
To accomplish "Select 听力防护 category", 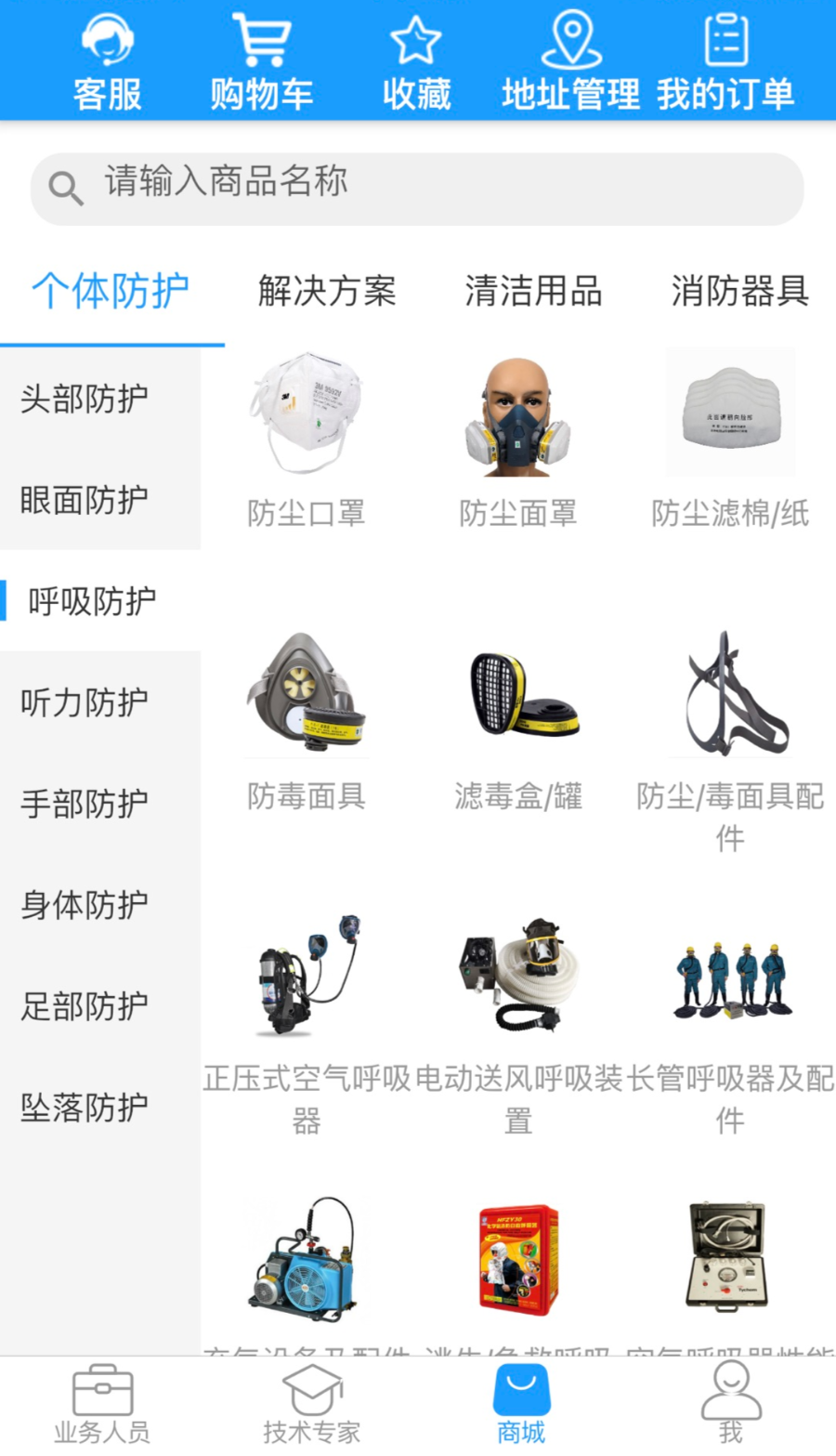I will coord(85,702).
